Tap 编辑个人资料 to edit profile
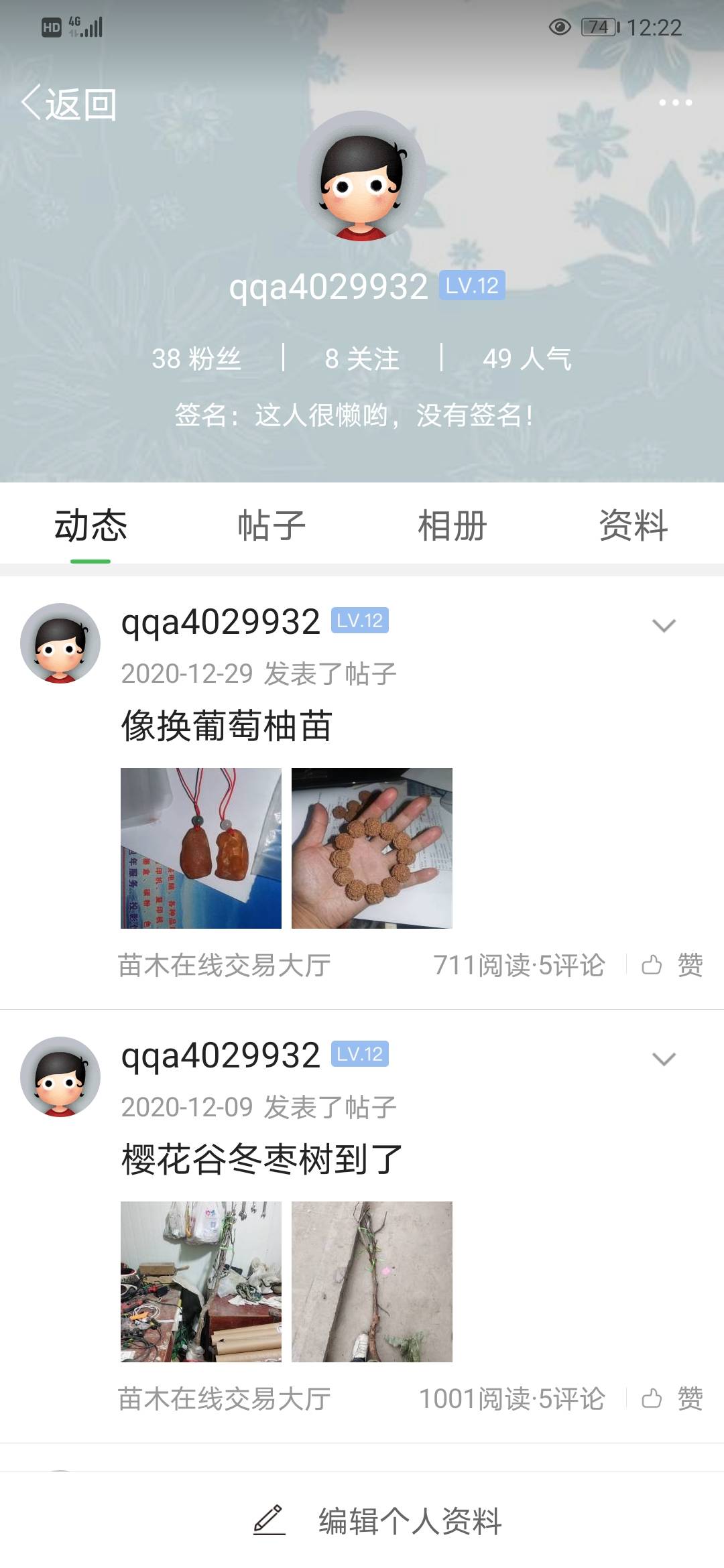724x1568 pixels. (377, 1520)
